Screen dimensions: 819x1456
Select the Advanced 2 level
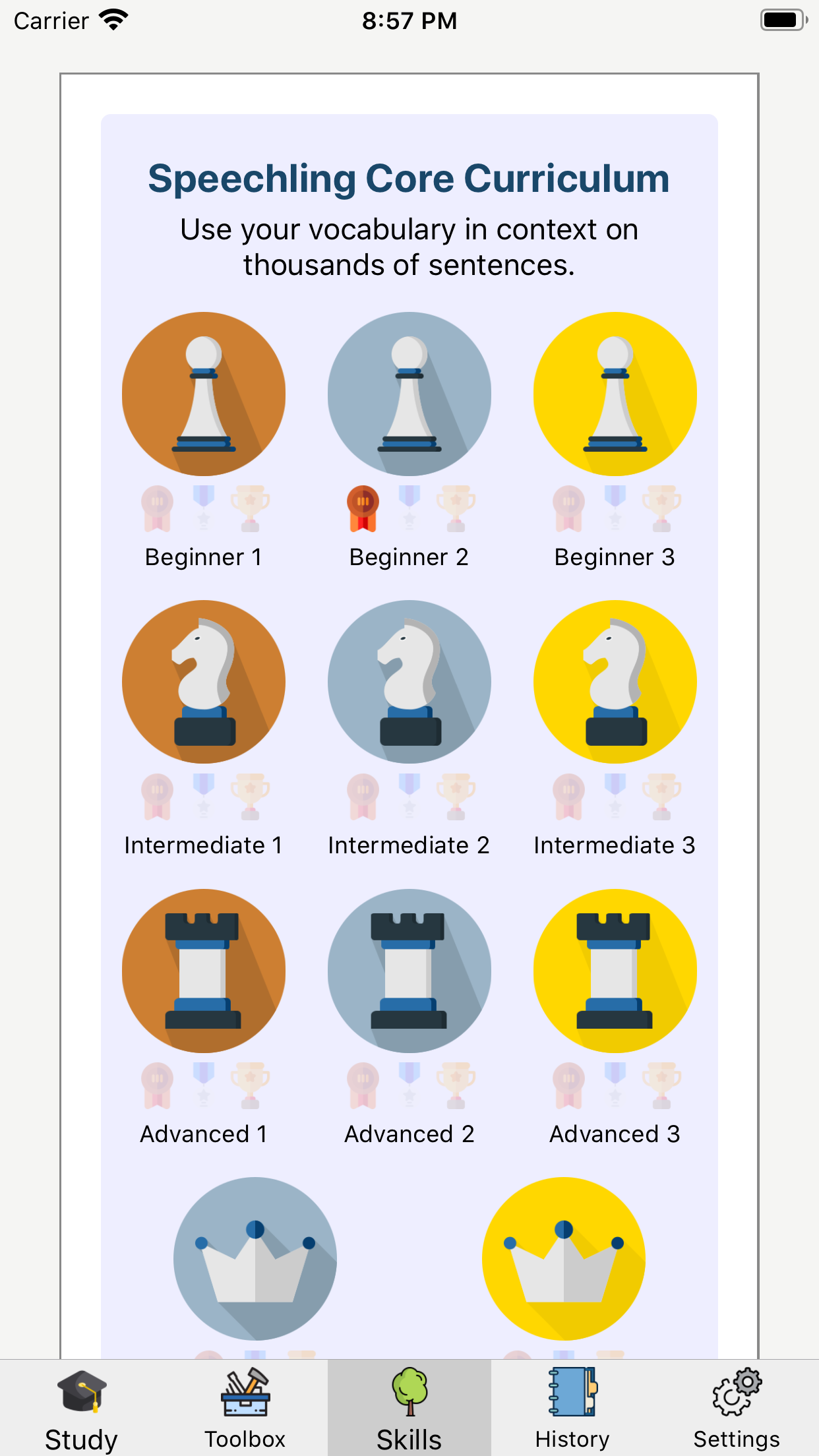(409, 971)
